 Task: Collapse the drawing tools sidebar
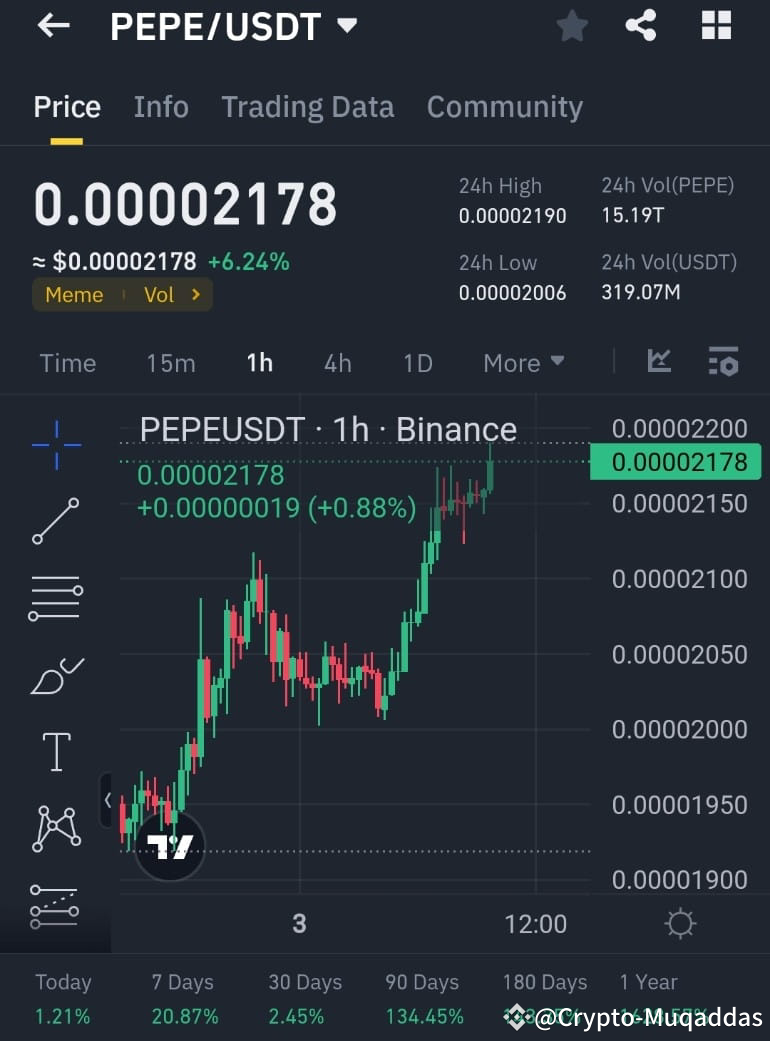pyautogui.click(x=108, y=800)
